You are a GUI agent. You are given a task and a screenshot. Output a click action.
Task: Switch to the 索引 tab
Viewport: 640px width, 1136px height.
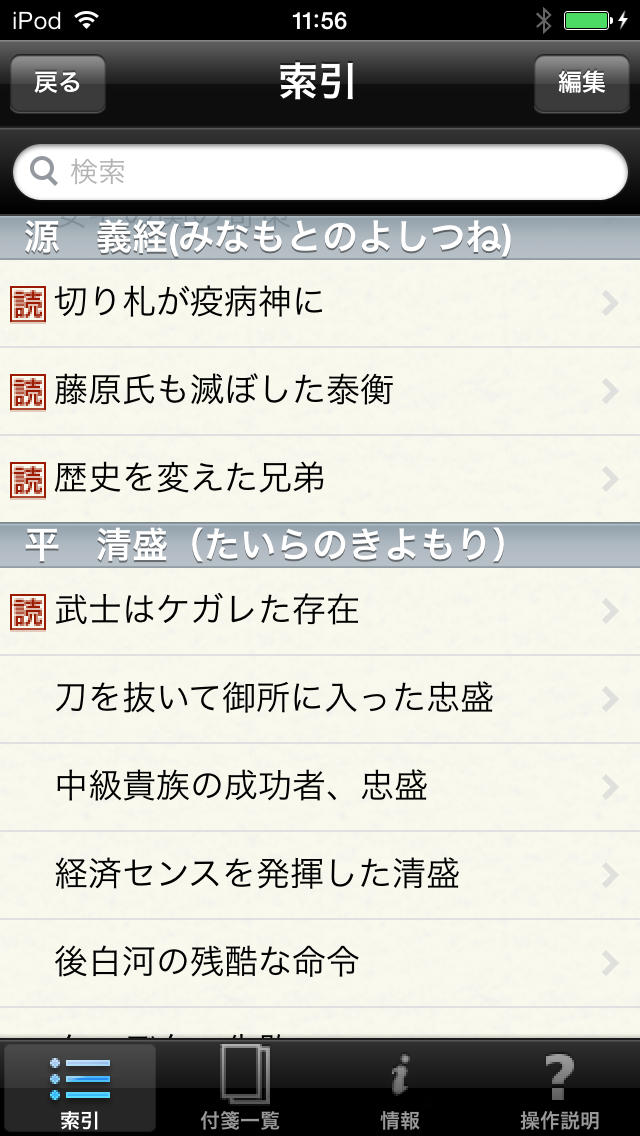[80, 1090]
